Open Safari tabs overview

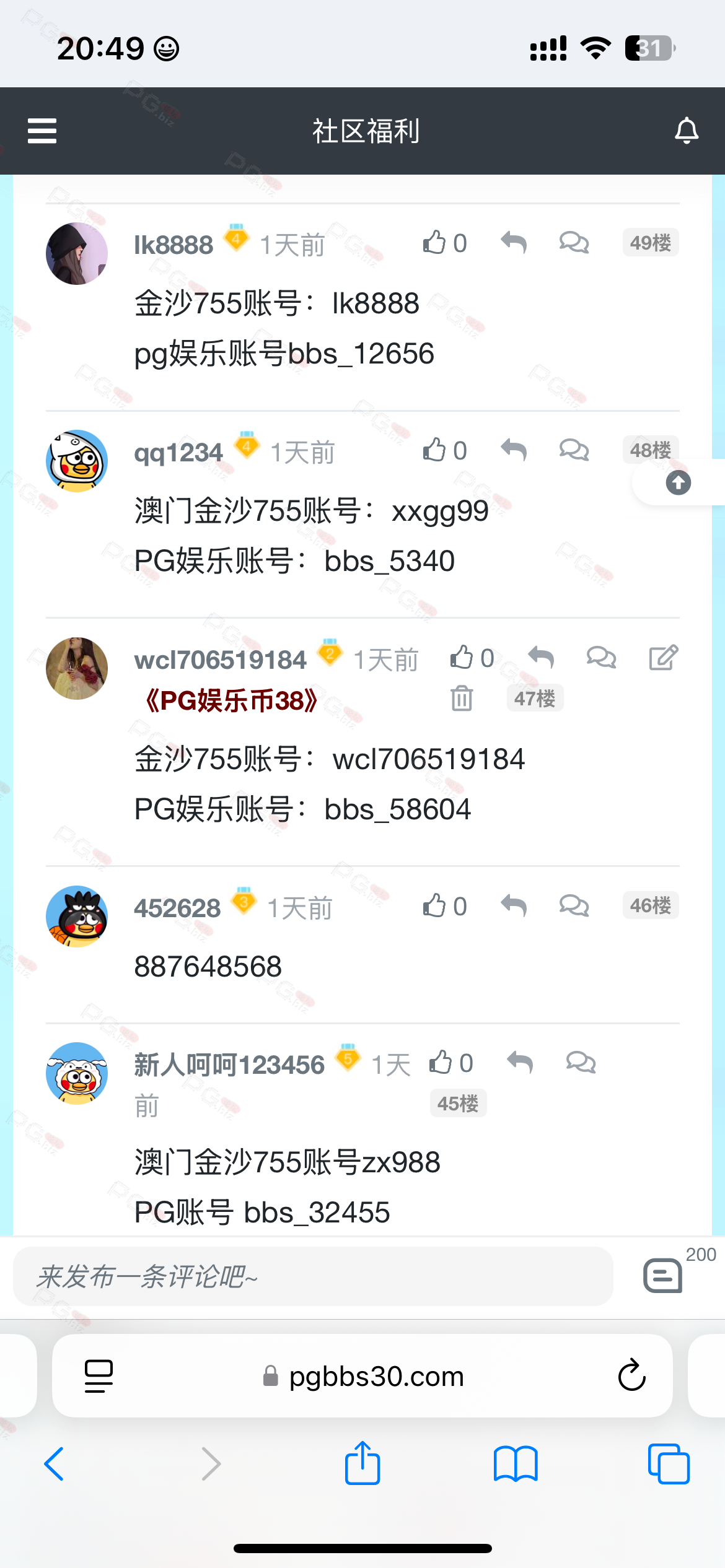pos(668,1463)
